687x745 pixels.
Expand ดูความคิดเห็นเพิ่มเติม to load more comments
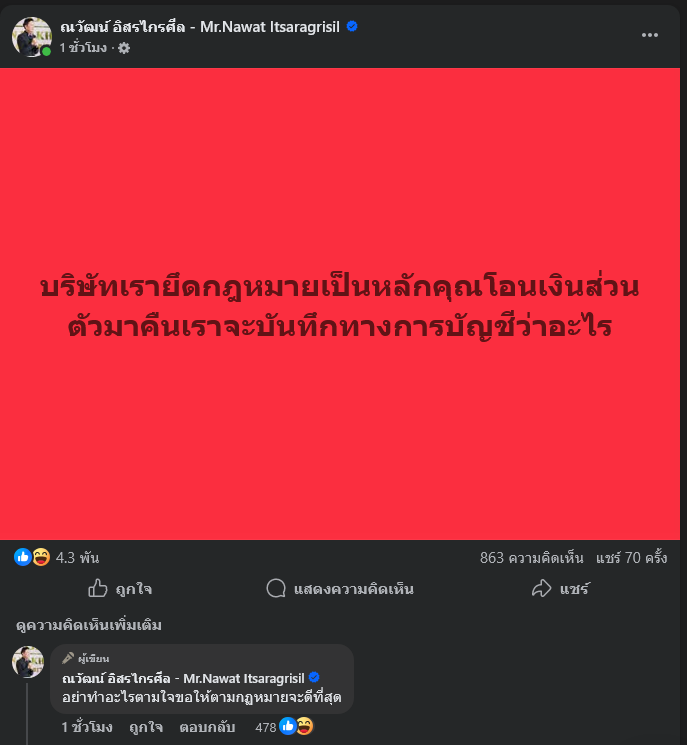click(89, 625)
